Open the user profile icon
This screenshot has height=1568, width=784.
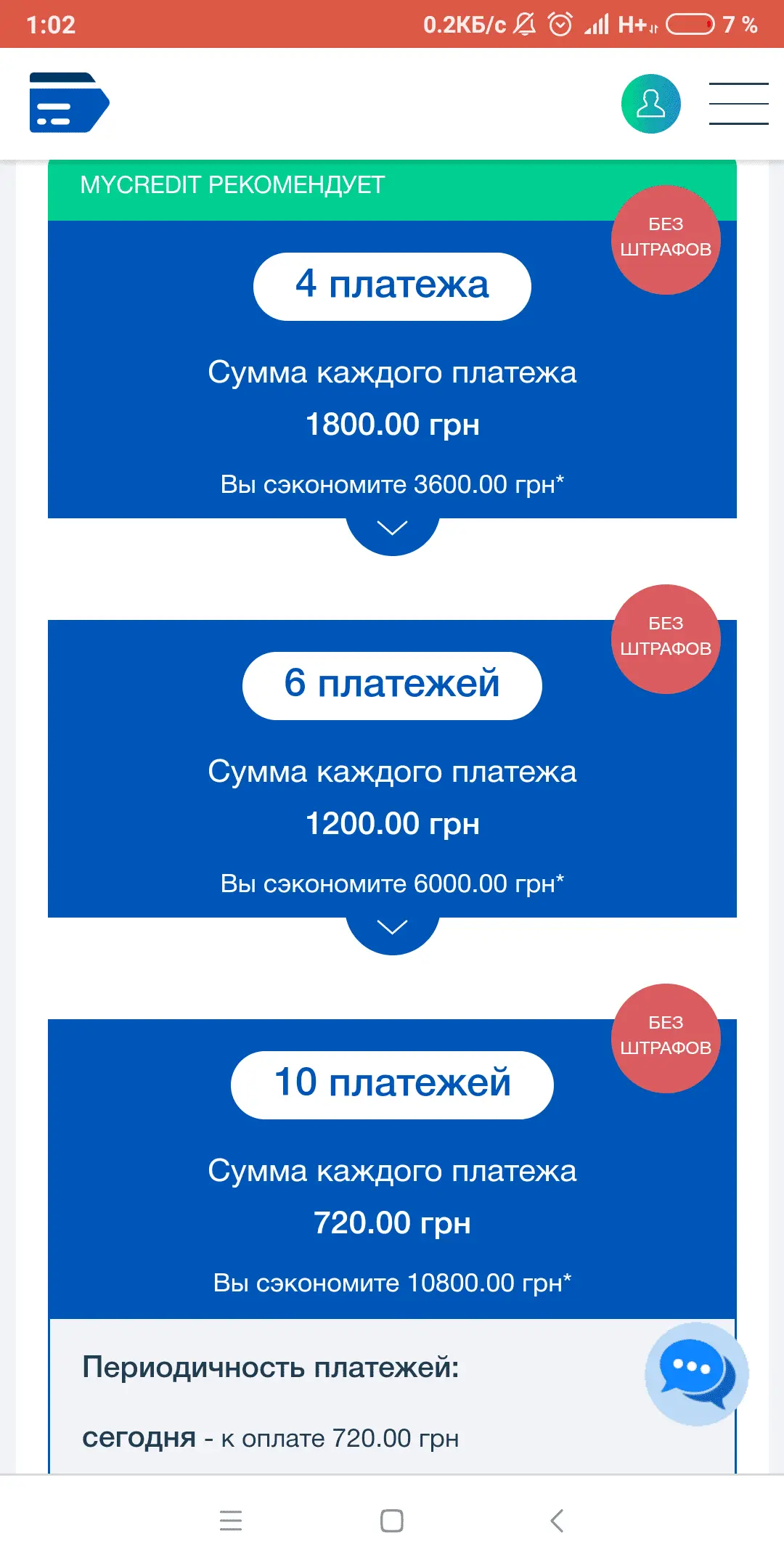[x=650, y=104]
